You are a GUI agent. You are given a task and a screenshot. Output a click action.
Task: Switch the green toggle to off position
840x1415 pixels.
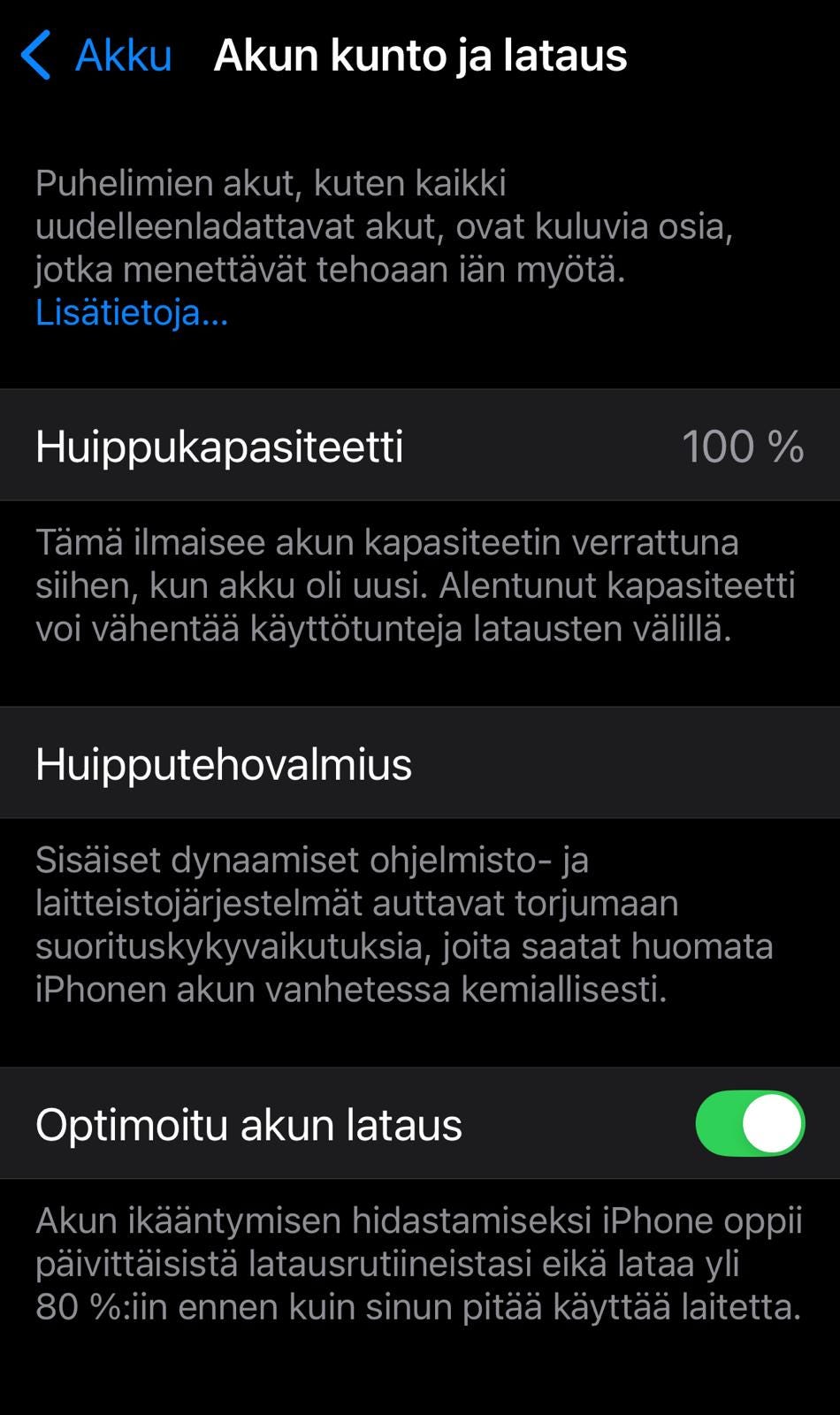[748, 1124]
